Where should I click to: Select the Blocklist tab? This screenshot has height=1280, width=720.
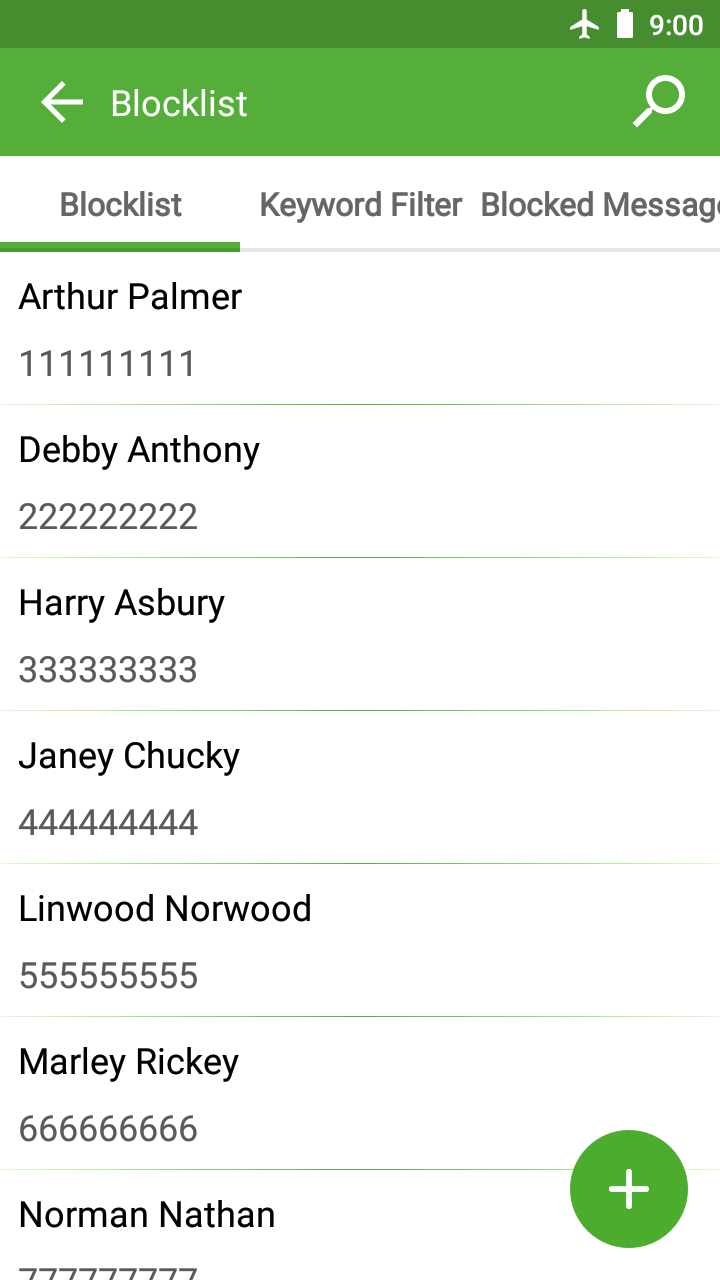point(120,205)
